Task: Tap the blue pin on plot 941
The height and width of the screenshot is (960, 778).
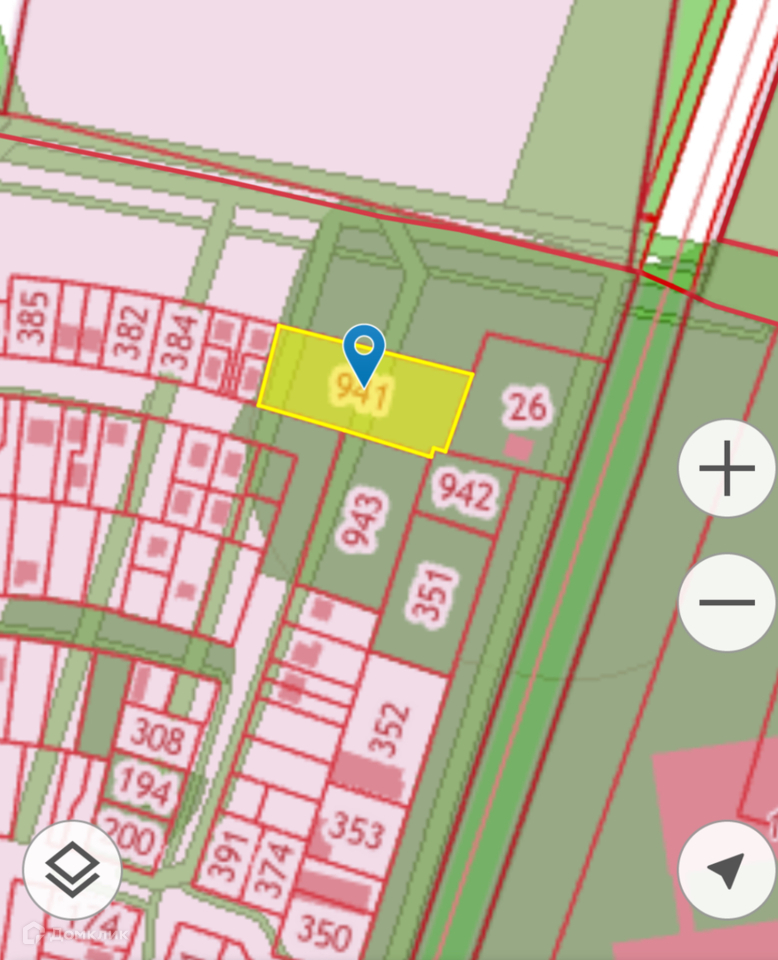Action: (x=364, y=352)
